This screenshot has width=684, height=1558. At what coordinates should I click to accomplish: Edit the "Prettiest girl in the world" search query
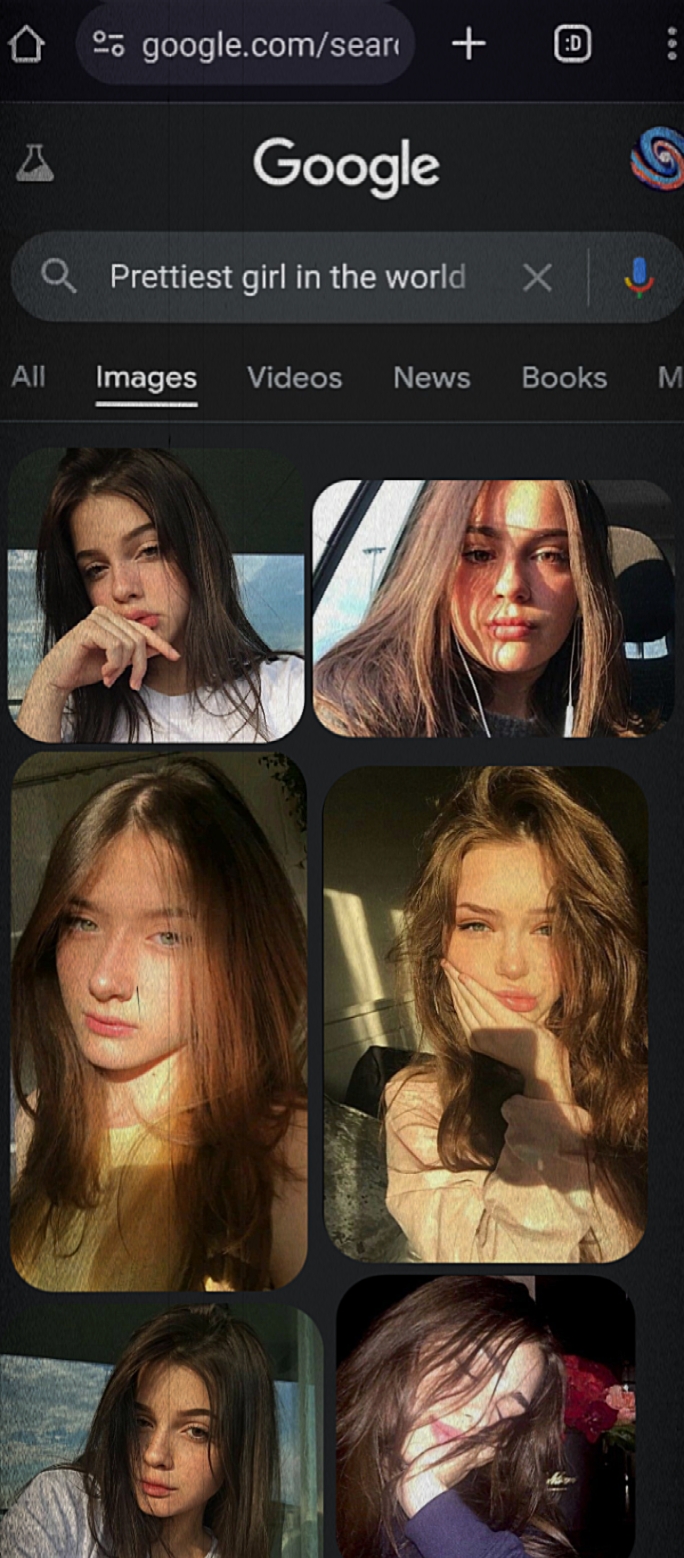pyautogui.click(x=287, y=277)
